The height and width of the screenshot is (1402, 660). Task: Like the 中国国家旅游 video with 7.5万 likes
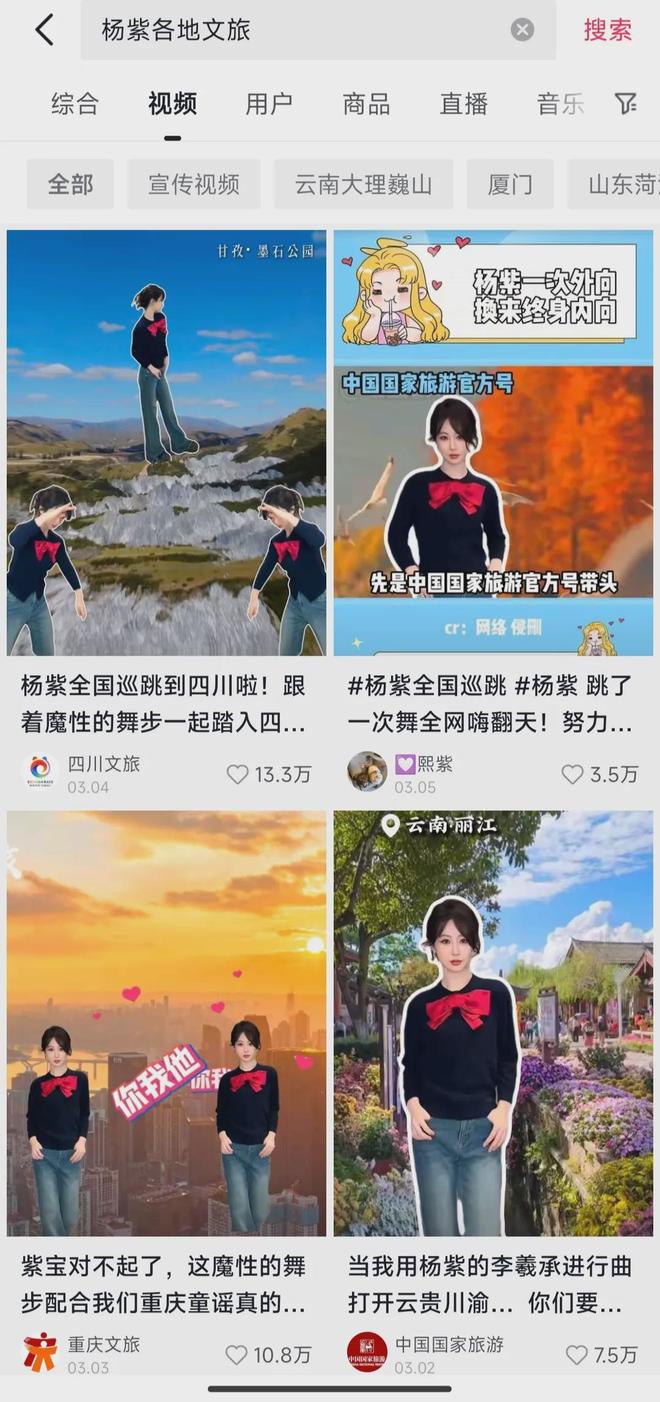pos(577,1355)
